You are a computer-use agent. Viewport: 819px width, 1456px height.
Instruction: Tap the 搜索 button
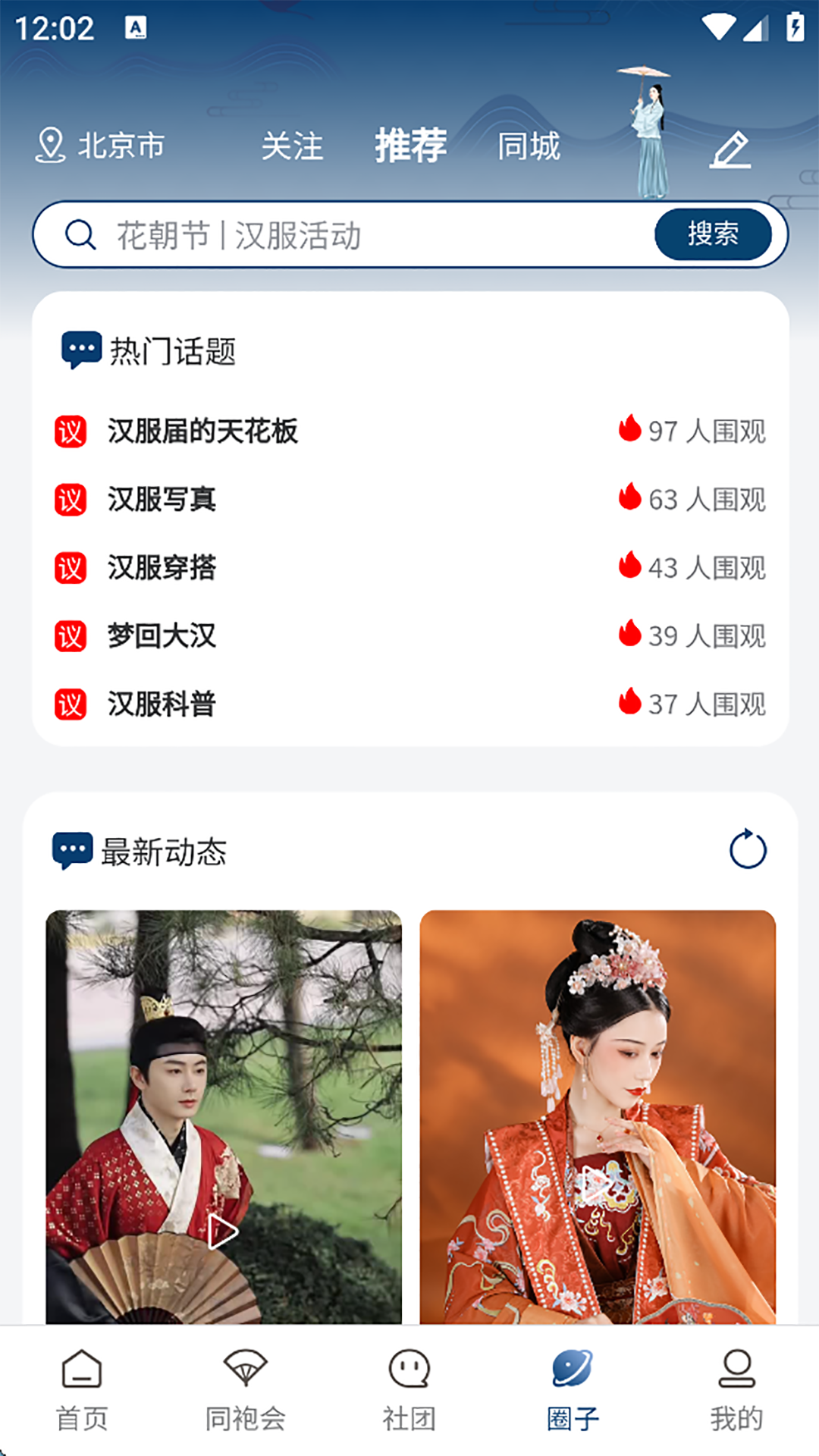pyautogui.click(x=713, y=234)
